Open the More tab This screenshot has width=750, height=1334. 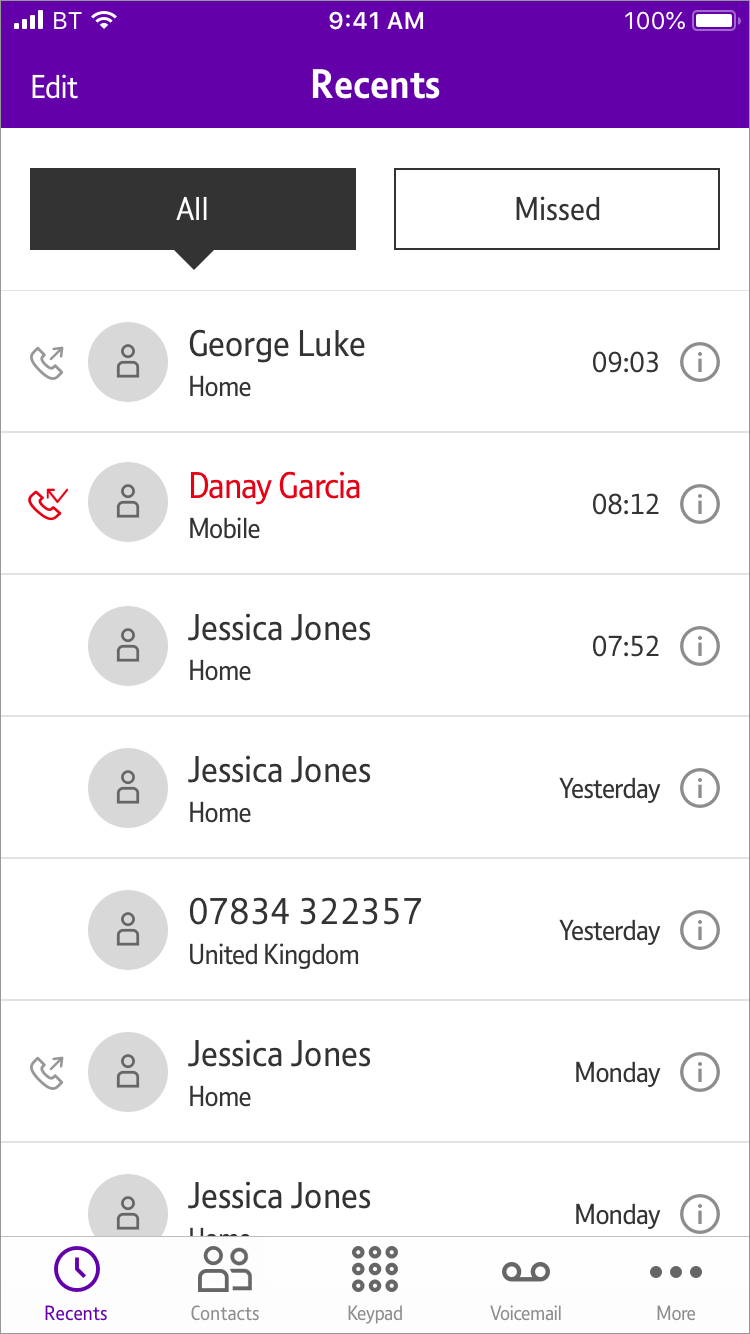(676, 1283)
